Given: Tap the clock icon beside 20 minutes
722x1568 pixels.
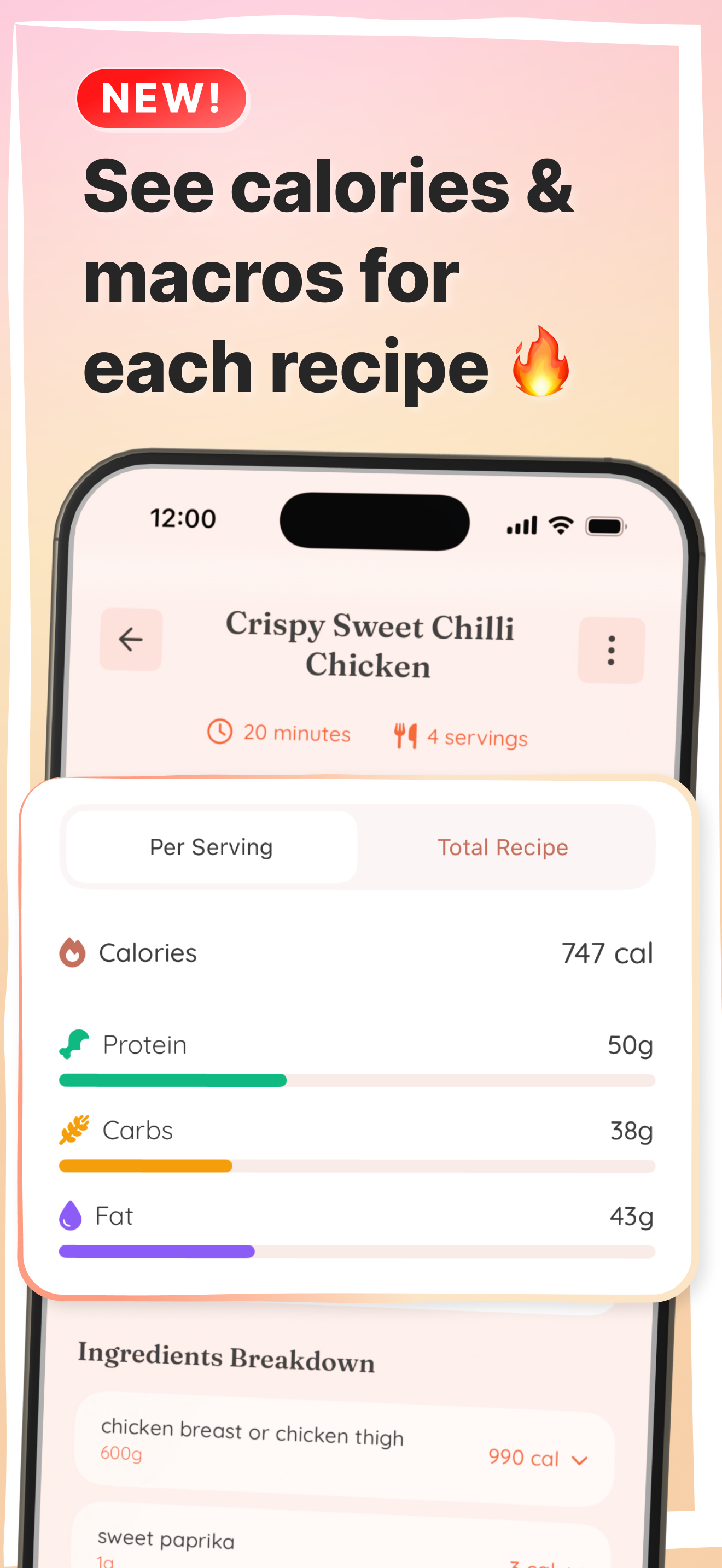Looking at the screenshot, I should pos(219,733).
